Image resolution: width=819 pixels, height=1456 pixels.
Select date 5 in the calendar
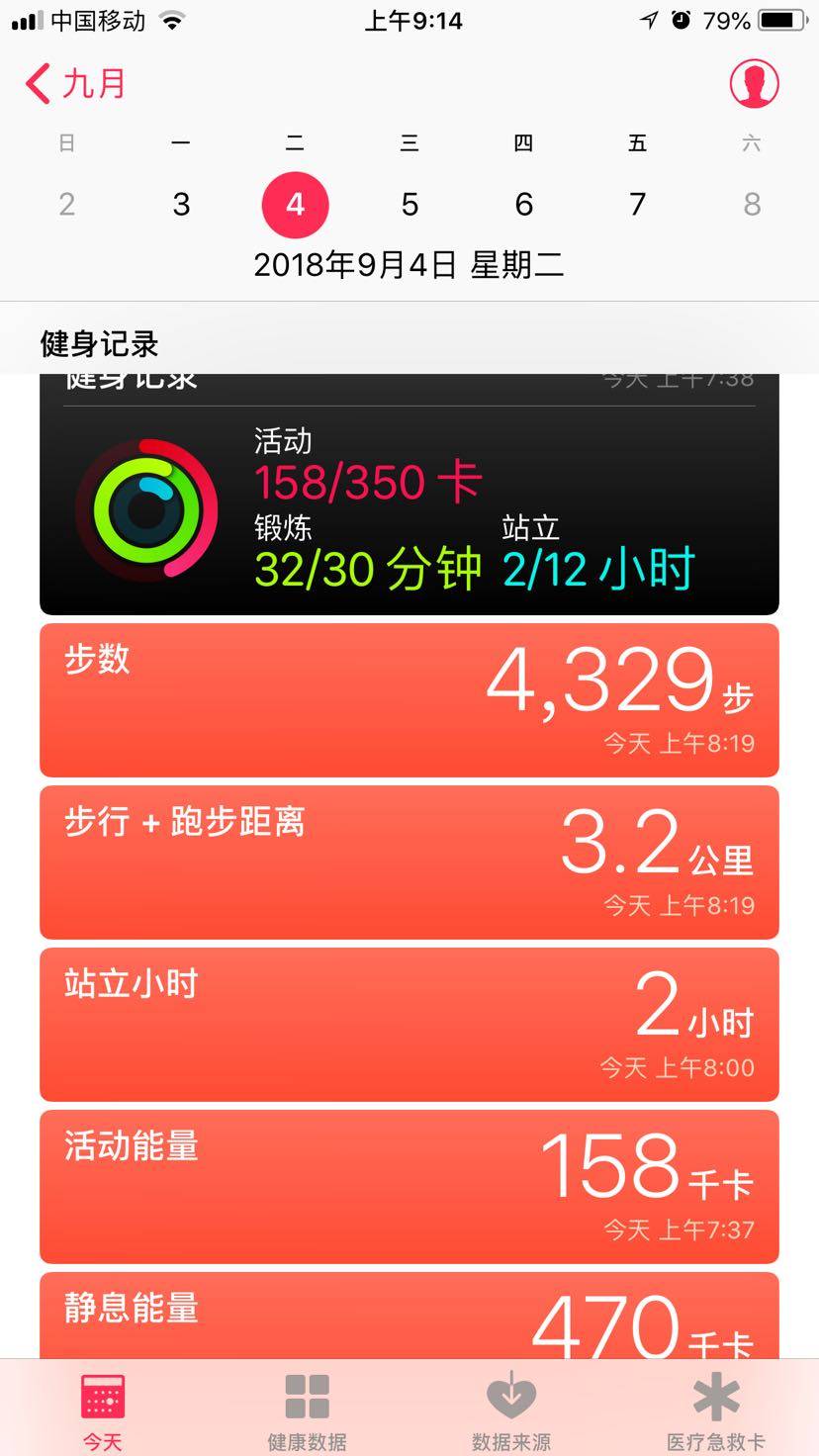click(x=409, y=205)
